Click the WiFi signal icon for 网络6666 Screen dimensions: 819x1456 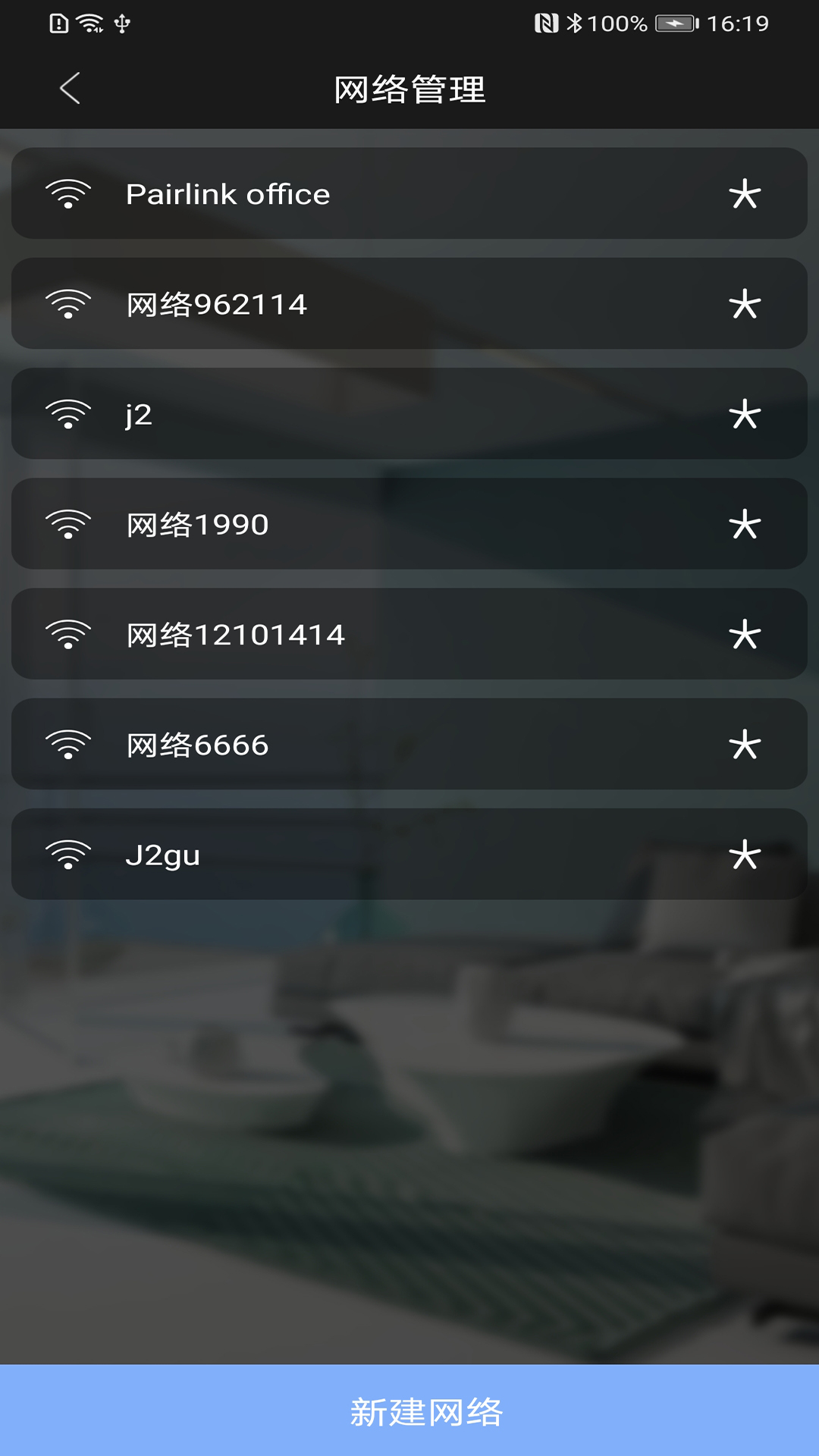pos(70,745)
